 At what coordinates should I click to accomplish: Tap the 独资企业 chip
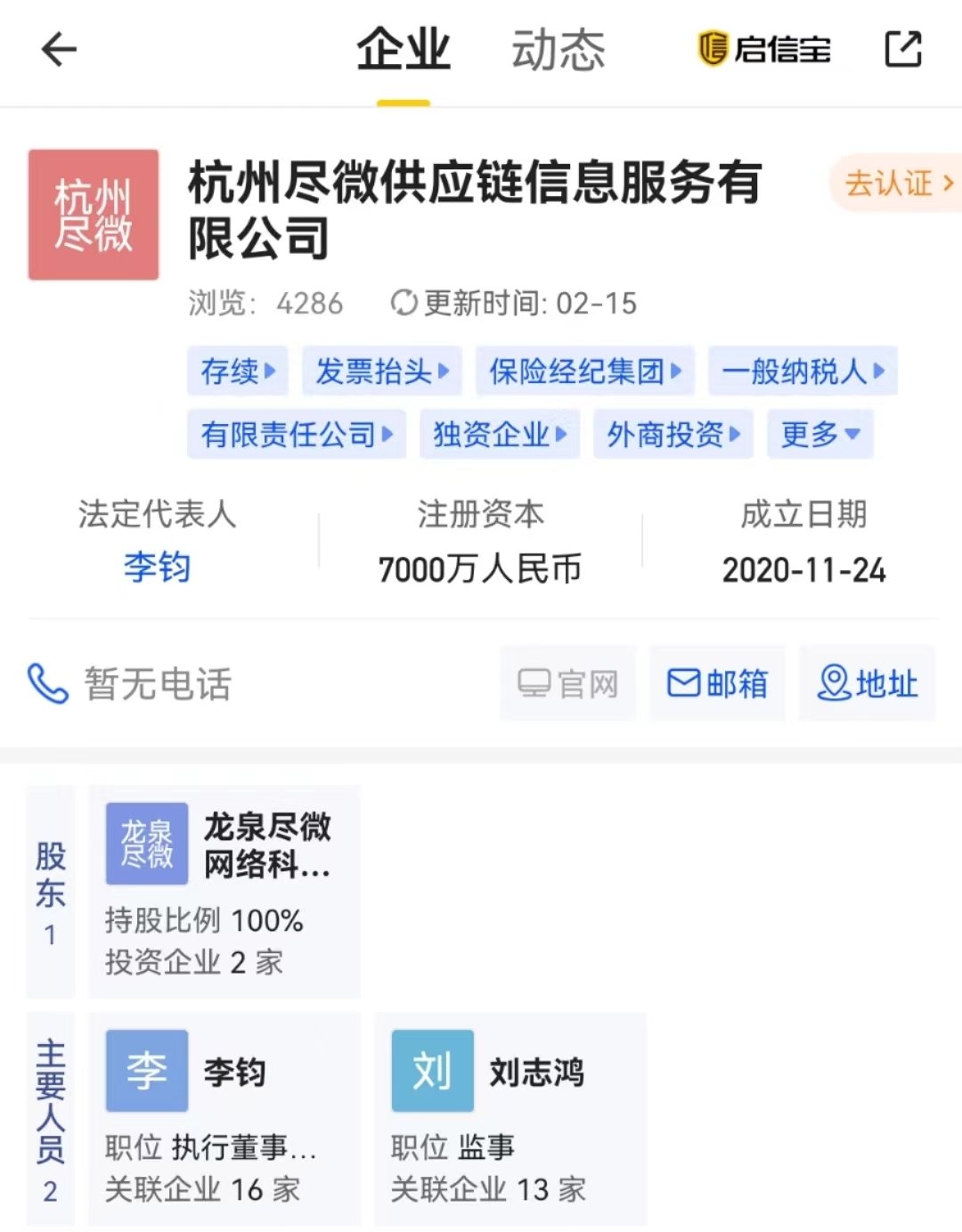500,434
